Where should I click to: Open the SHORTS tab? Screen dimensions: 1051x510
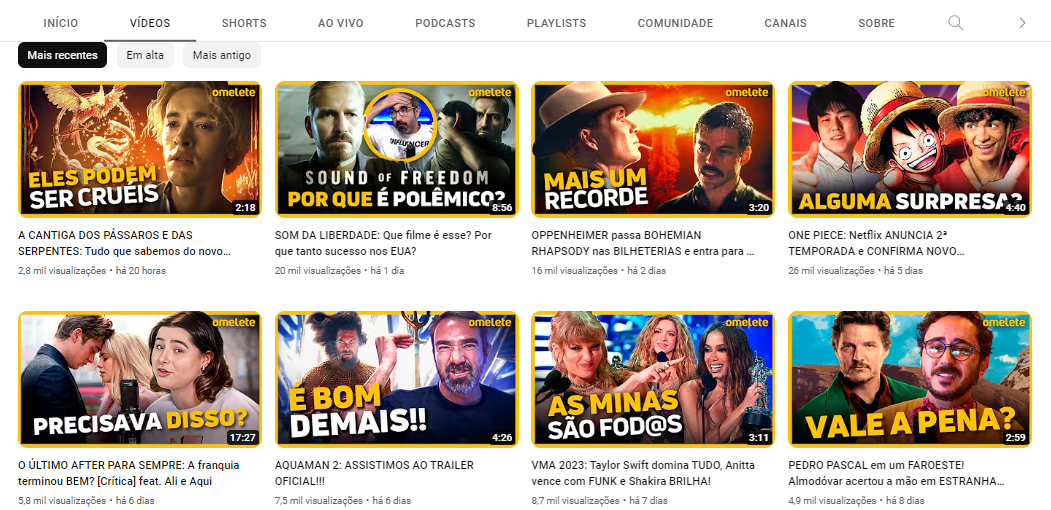point(244,23)
